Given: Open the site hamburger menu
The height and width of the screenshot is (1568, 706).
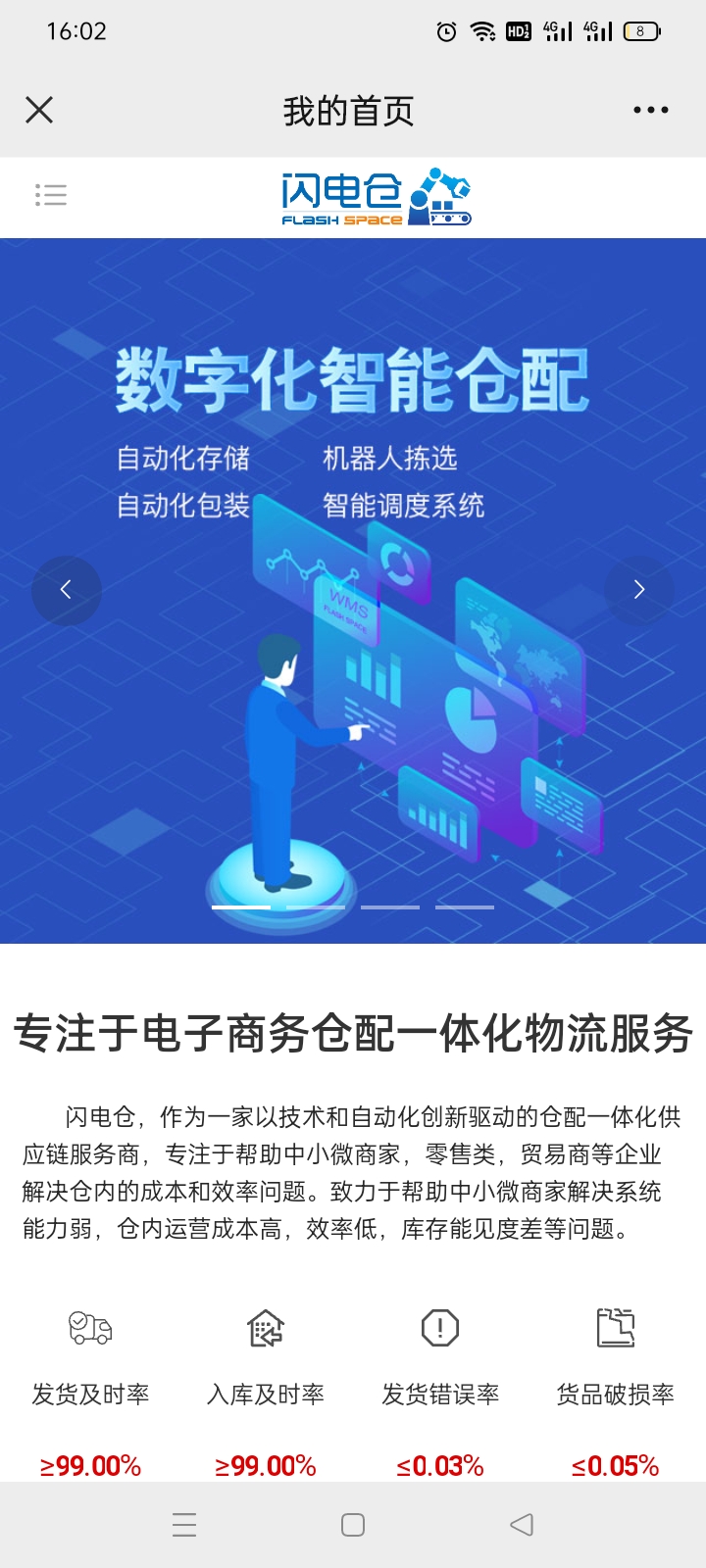Looking at the screenshot, I should pos(51,195).
